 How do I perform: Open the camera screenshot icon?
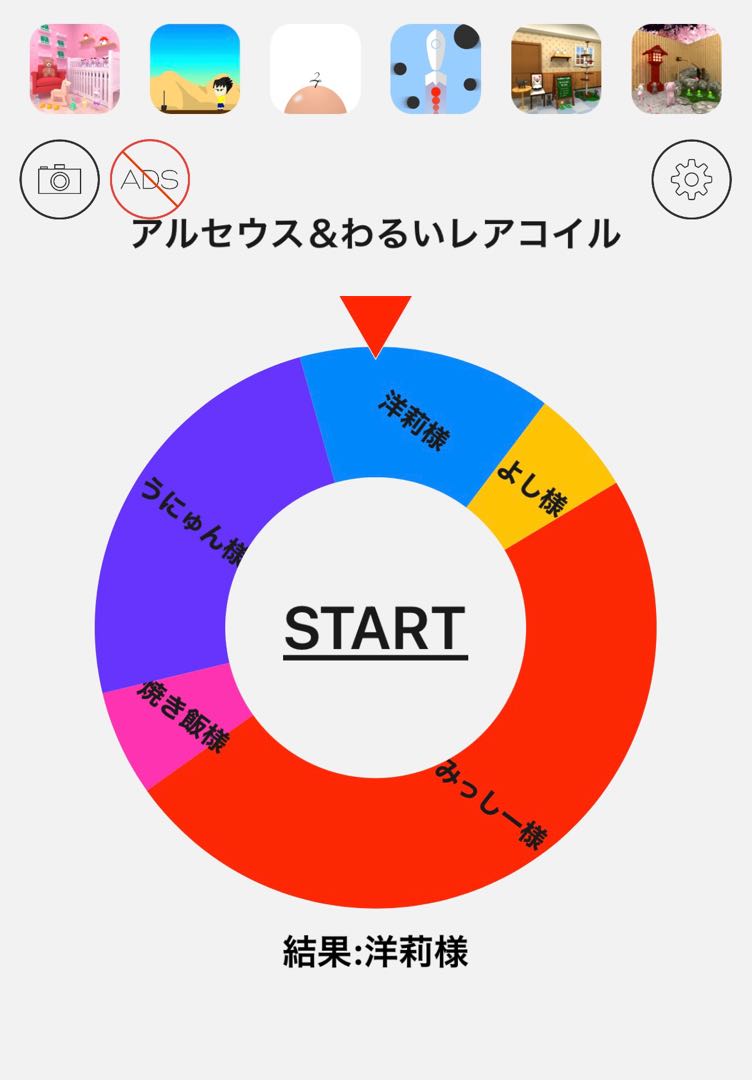(x=57, y=176)
